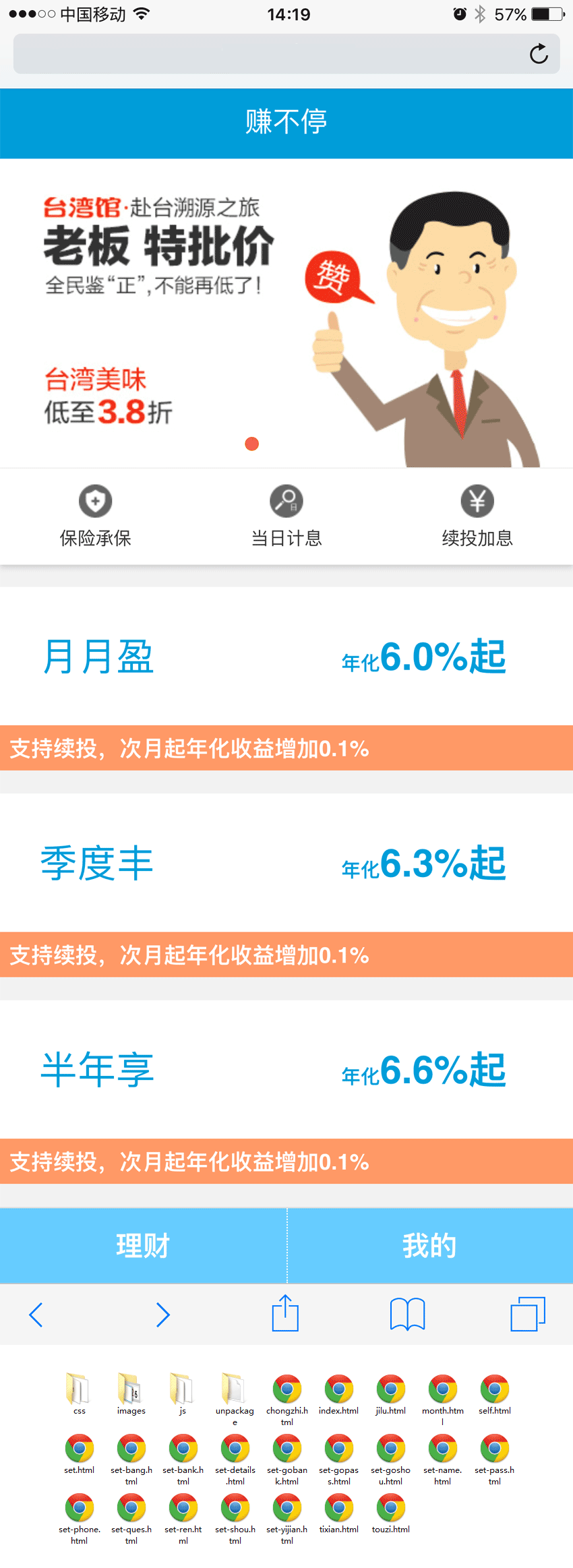Switch to the 理财 tab
Screen dimensions: 573x1568
click(143, 1245)
